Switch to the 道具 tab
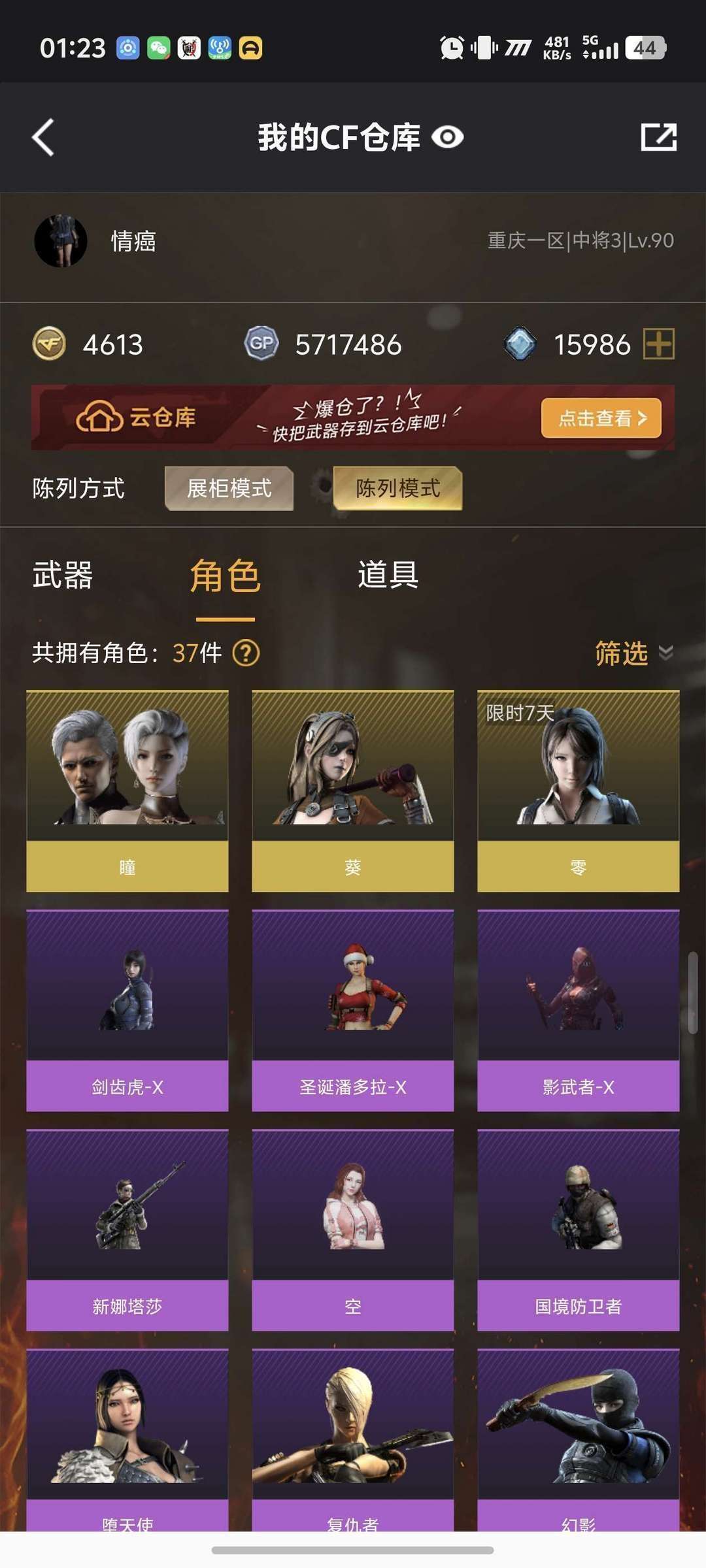 [388, 576]
